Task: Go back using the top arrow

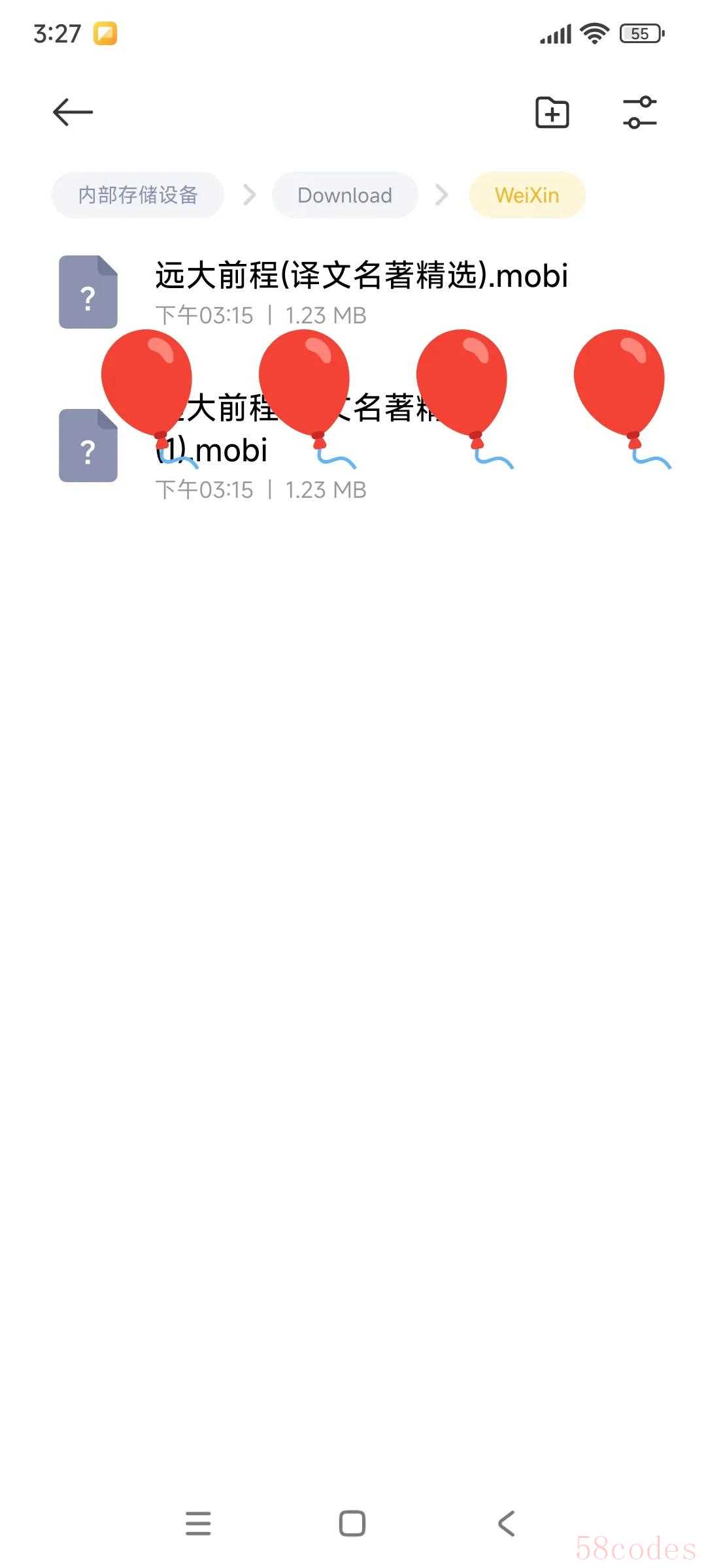Action: (x=73, y=112)
